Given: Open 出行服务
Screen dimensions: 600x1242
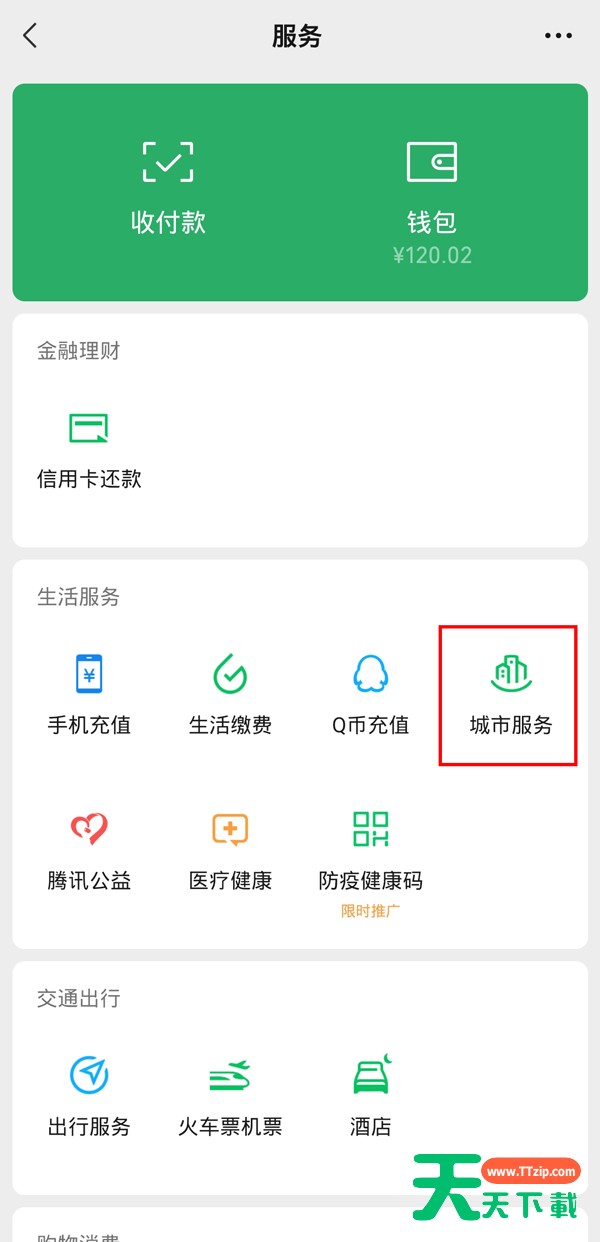Looking at the screenshot, I should tap(89, 1097).
